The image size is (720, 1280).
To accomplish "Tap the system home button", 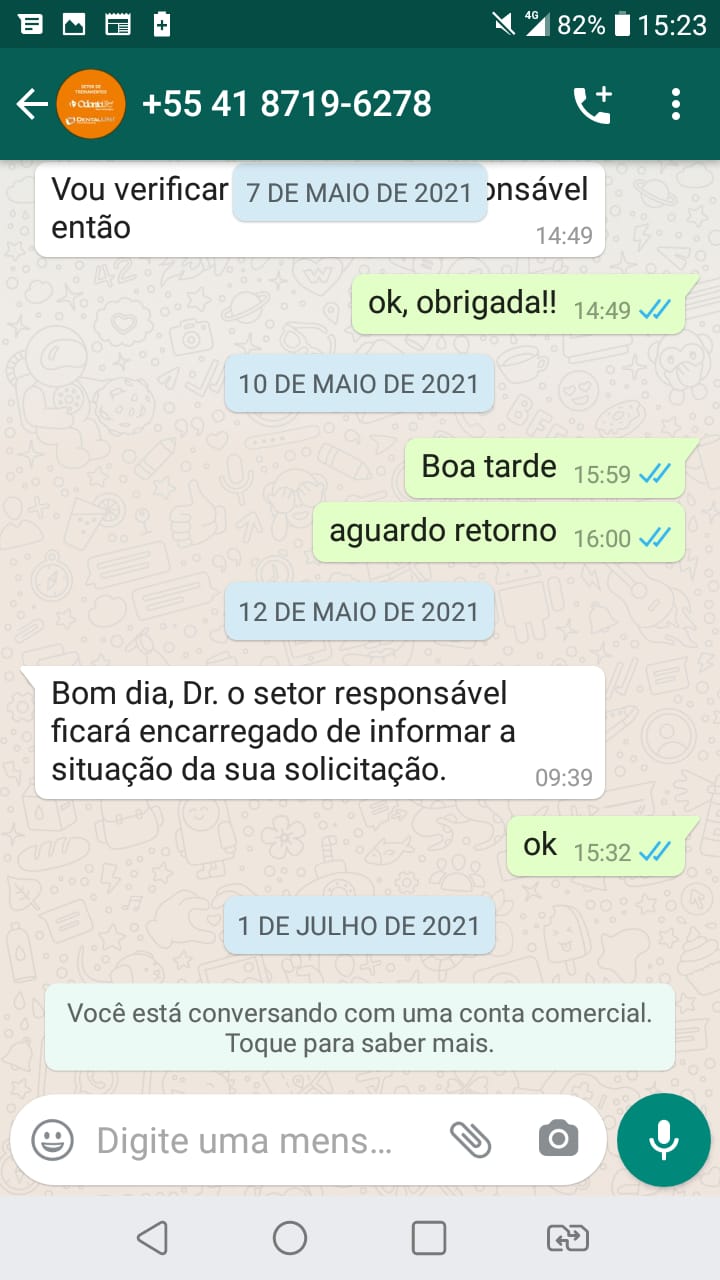I will [290, 1239].
